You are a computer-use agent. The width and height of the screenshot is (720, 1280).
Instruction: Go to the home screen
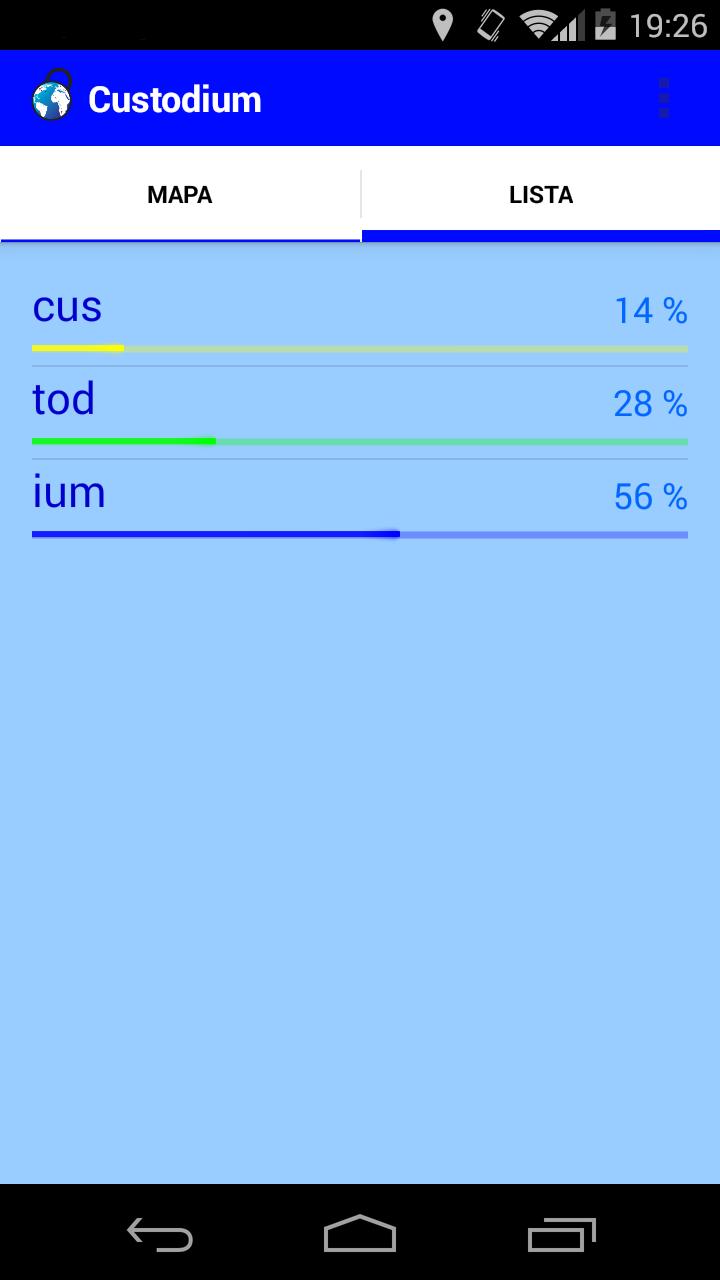coord(360,1235)
